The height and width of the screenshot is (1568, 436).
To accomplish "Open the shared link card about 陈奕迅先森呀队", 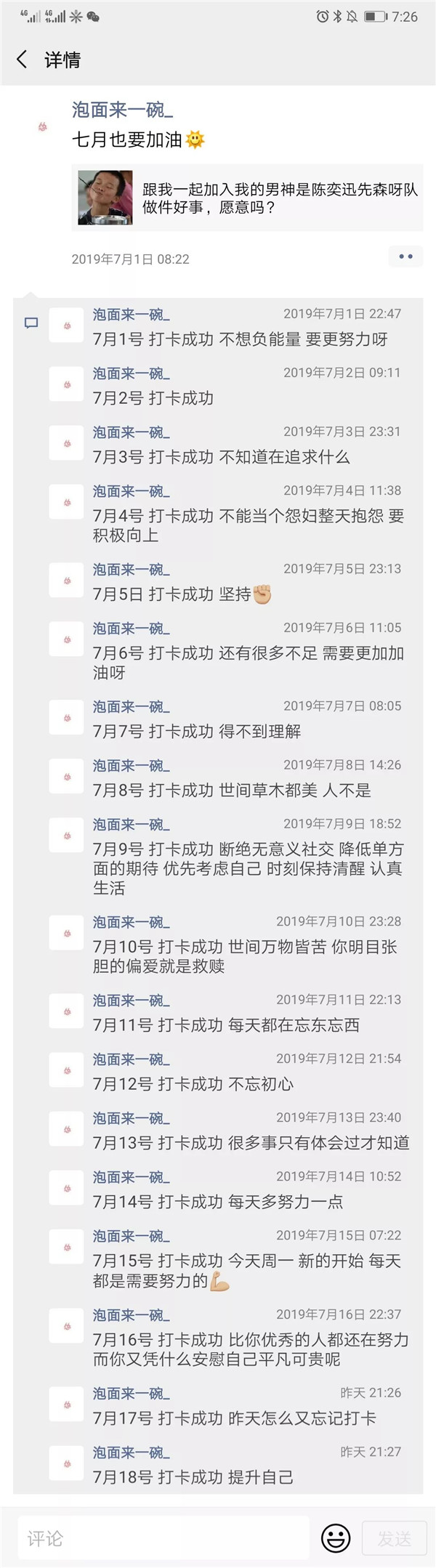I will click(247, 198).
